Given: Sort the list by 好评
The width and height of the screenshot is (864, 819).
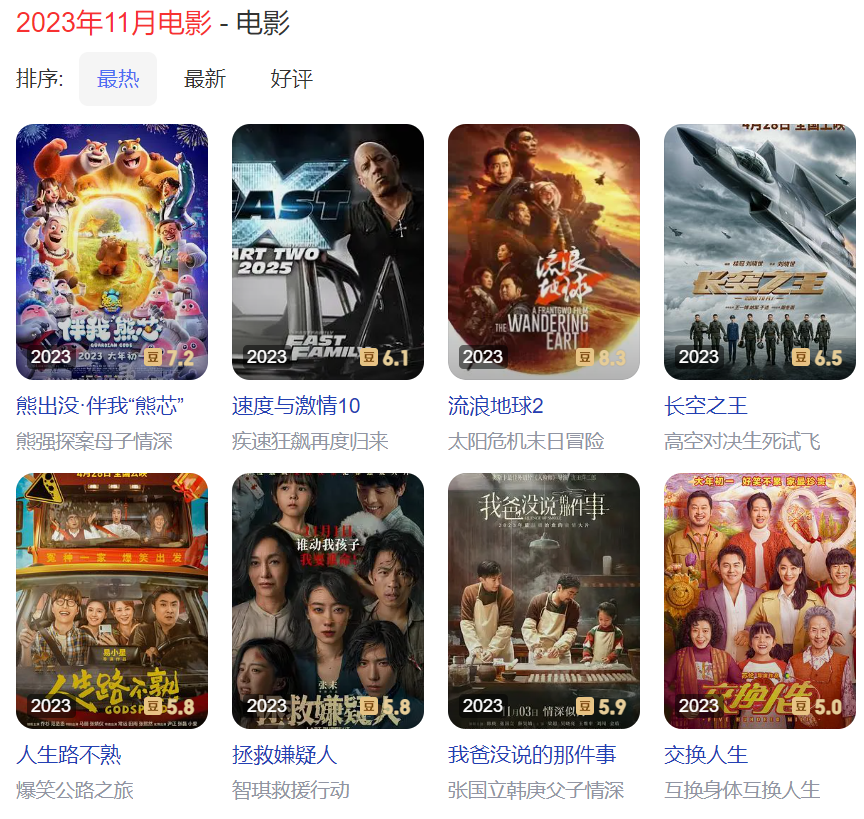Looking at the screenshot, I should coord(291,79).
